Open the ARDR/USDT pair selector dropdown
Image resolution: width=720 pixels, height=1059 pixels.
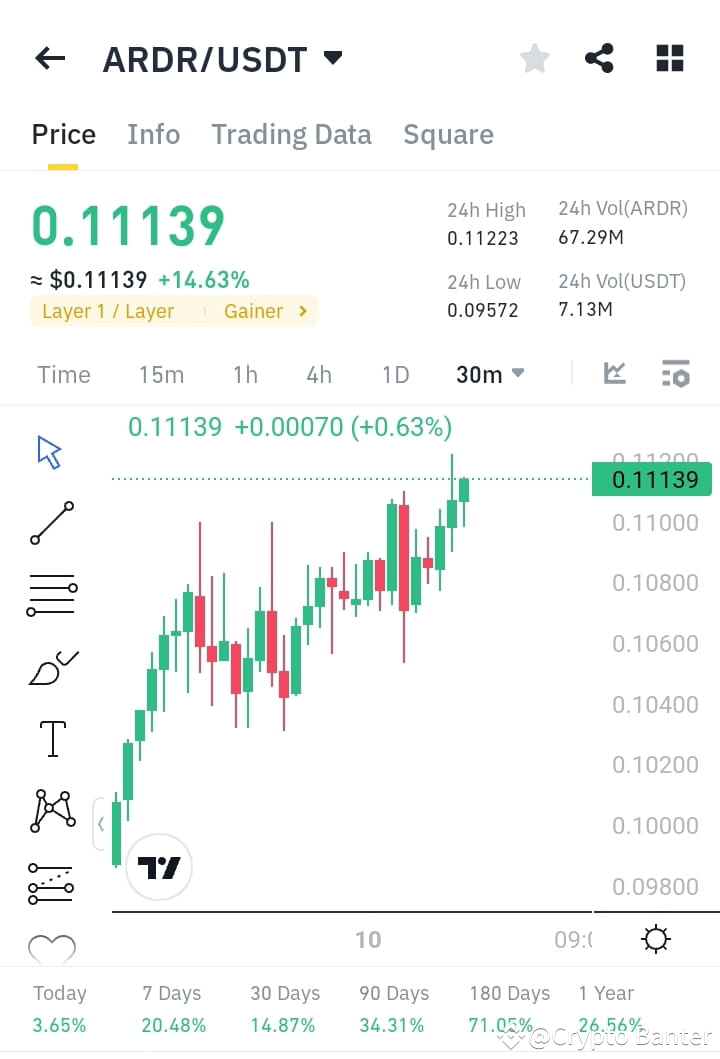pos(334,58)
